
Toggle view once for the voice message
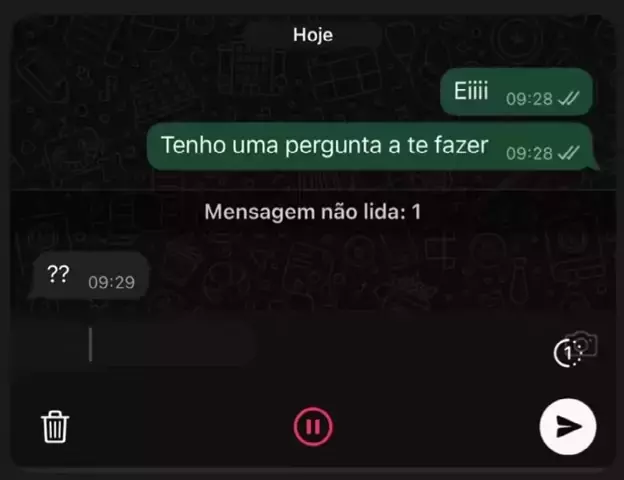tap(568, 352)
